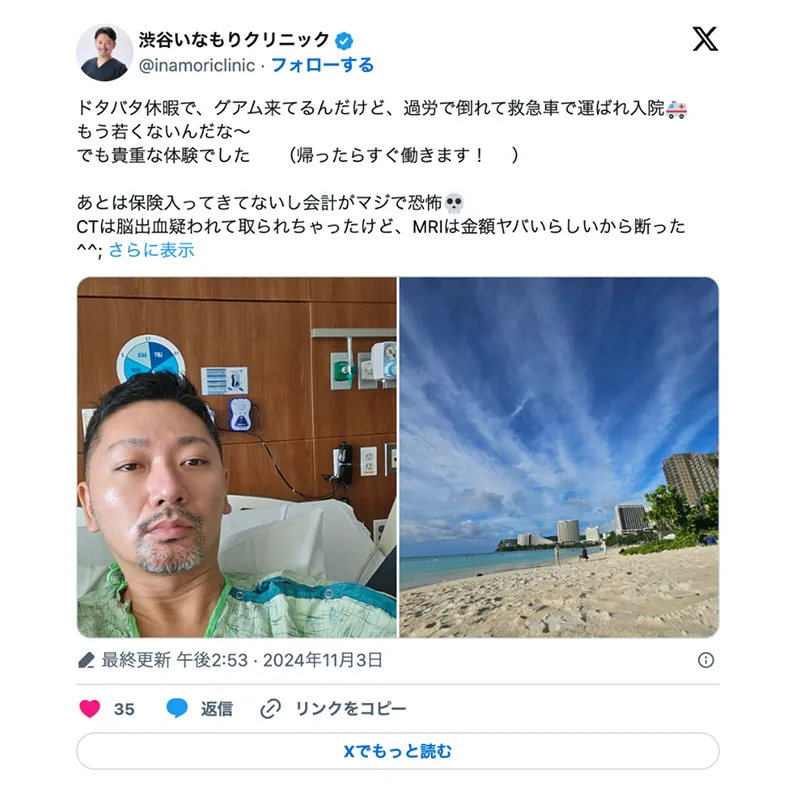Tap Xでもっと読む to read more

click(x=398, y=751)
